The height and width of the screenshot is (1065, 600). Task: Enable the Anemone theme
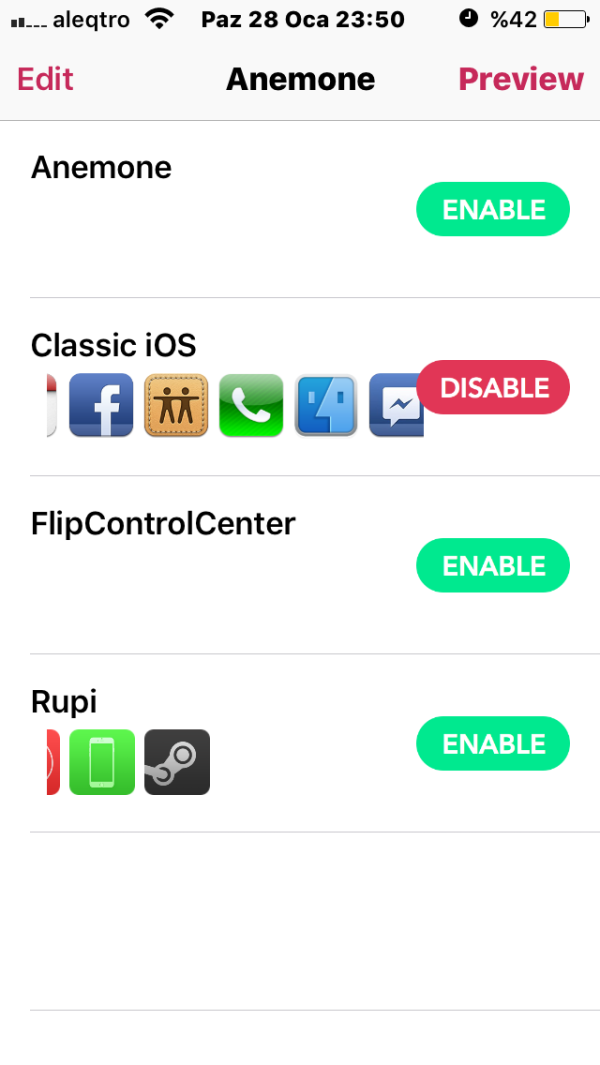[x=493, y=210]
